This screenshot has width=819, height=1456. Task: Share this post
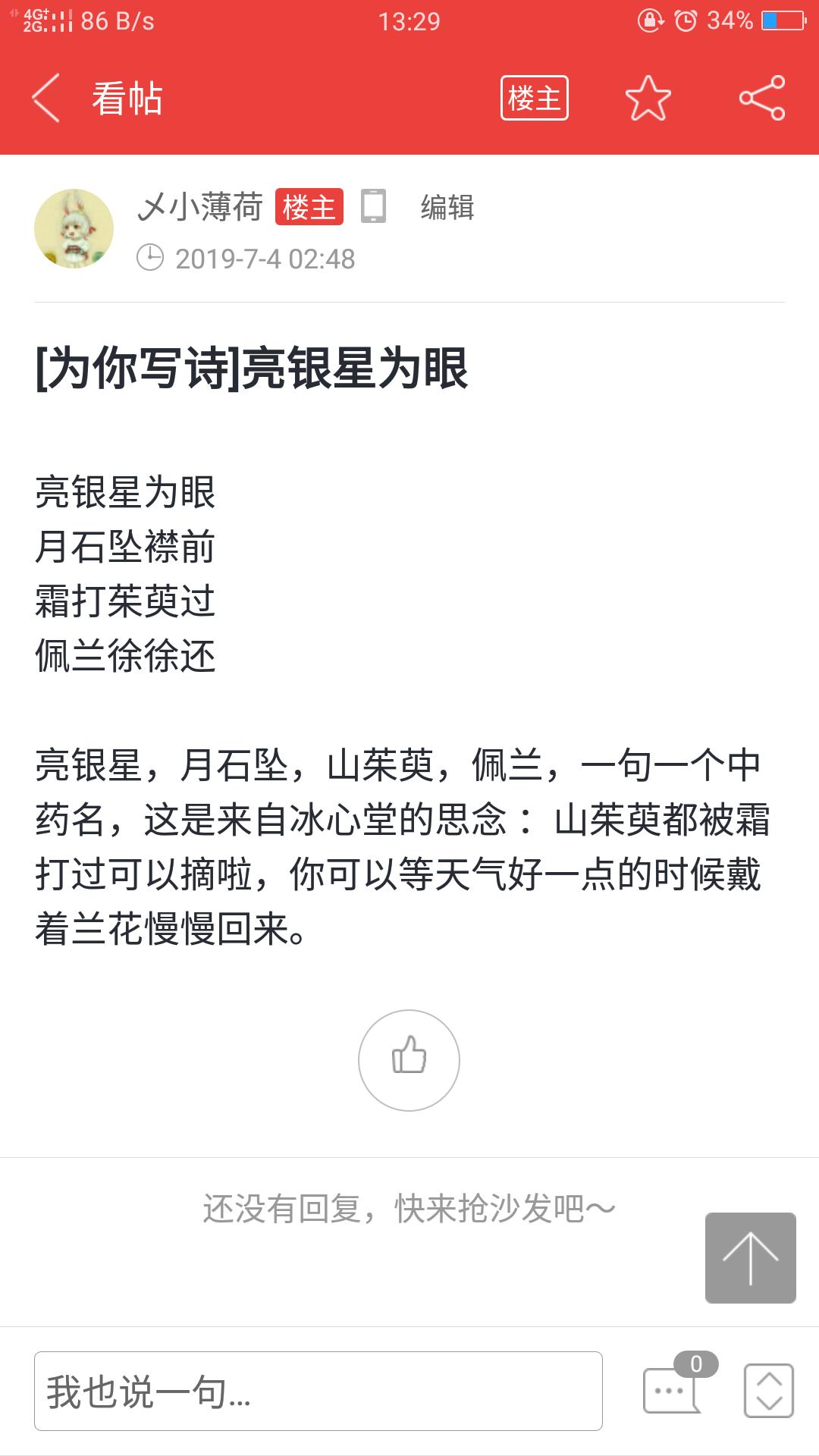coord(762,99)
